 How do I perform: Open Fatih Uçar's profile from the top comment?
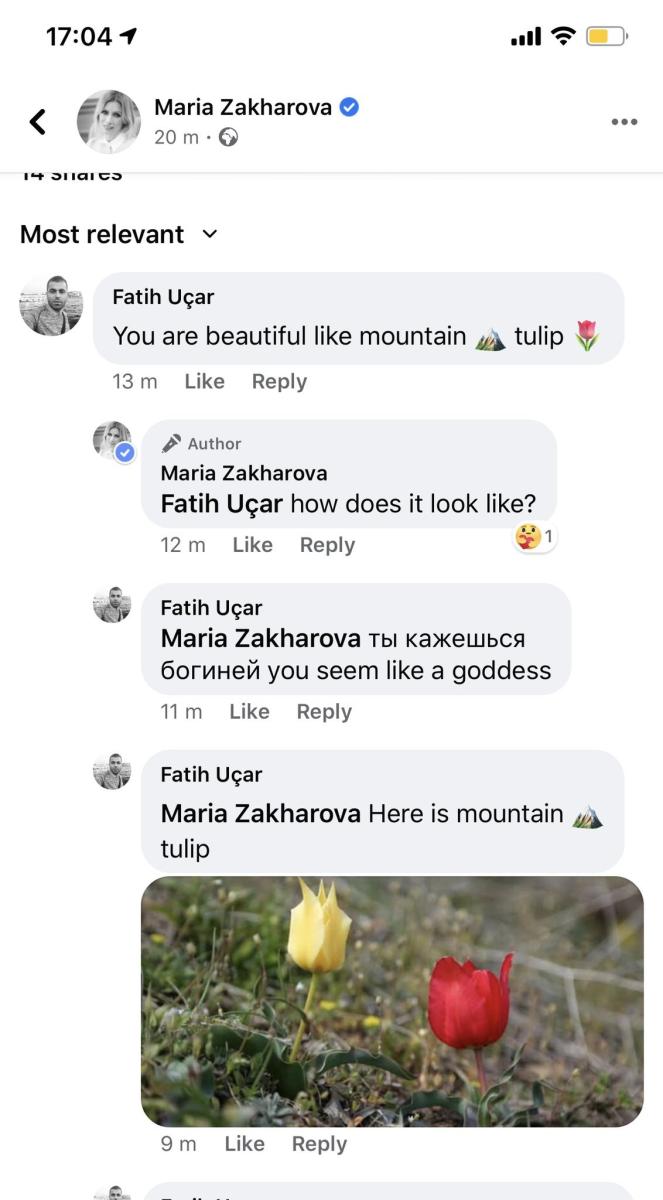point(163,297)
